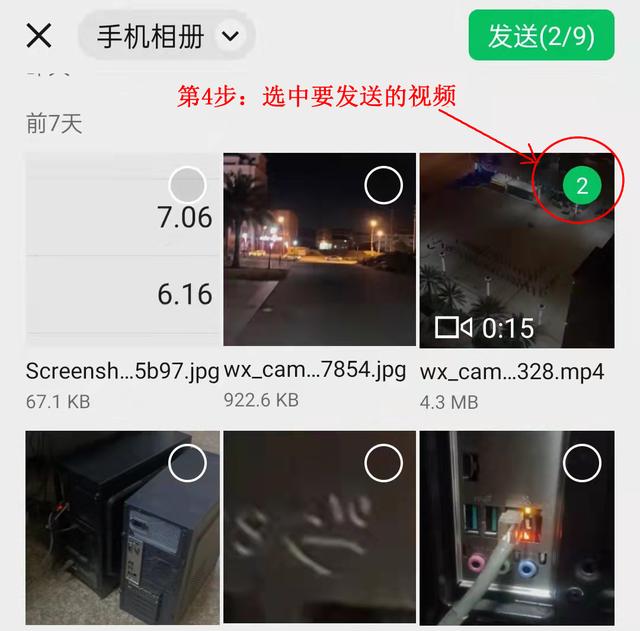Image resolution: width=640 pixels, height=631 pixels.
Task: Close the photo picker
Action: click(x=39, y=37)
